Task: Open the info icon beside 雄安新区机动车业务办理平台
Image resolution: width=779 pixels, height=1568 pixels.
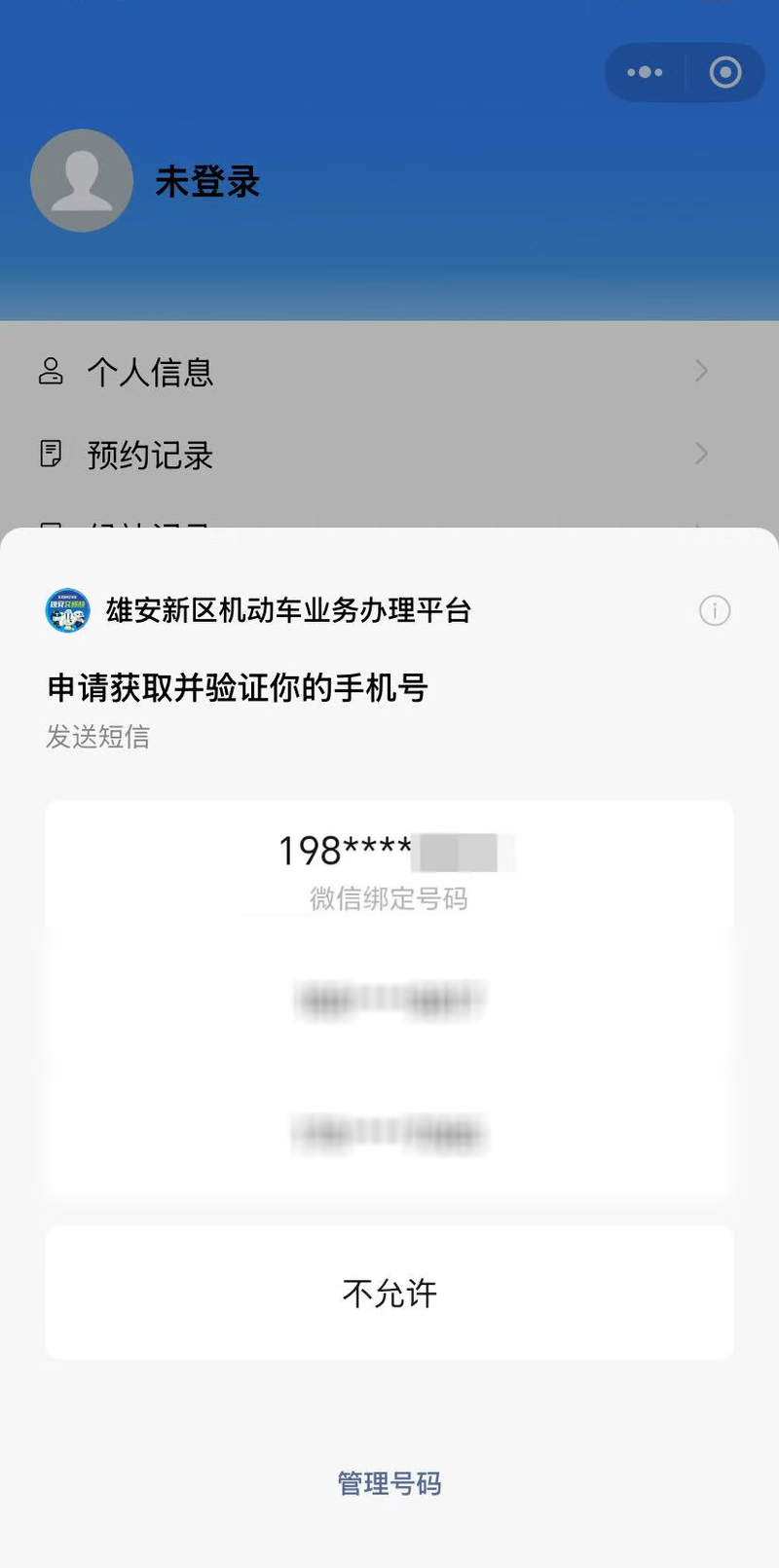Action: (715, 610)
